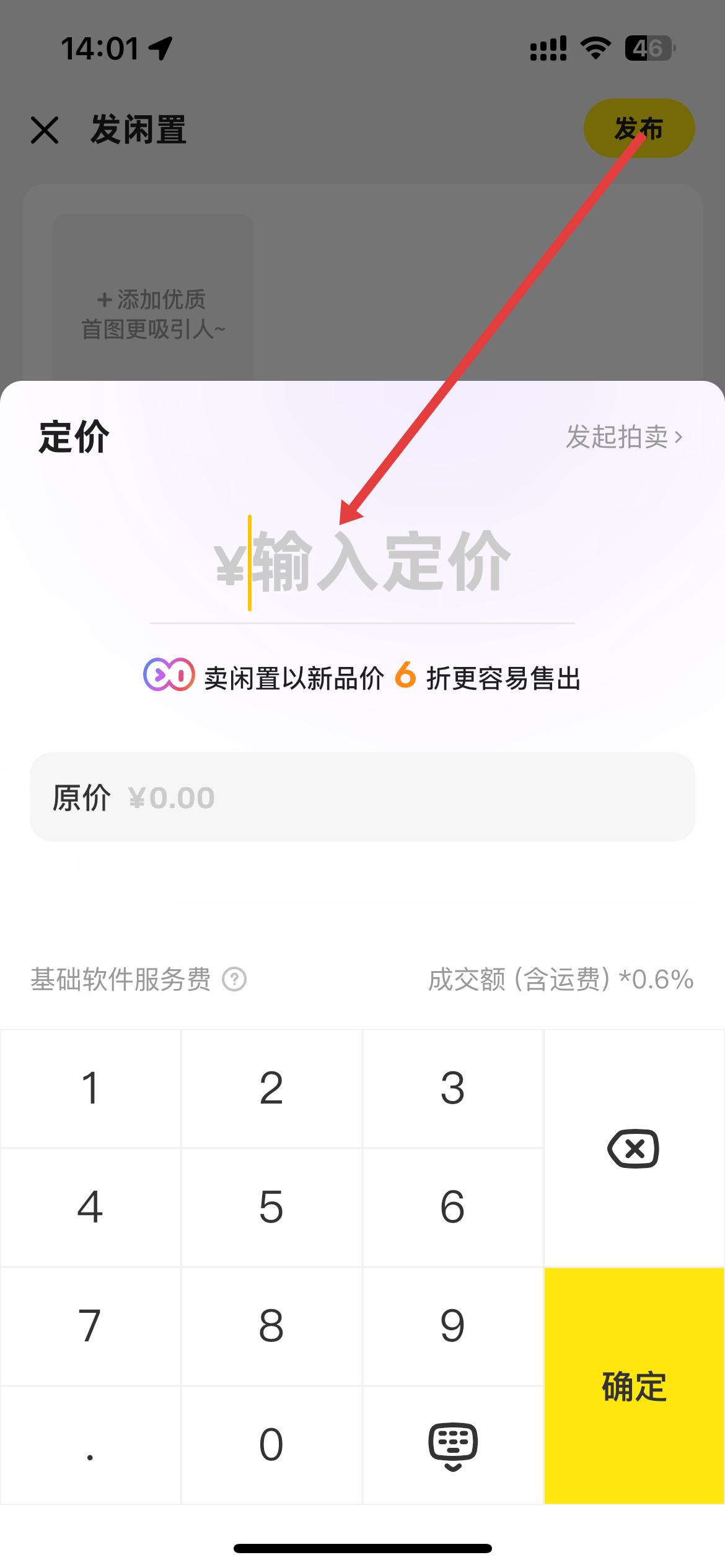Delete last digit with backspace key
The image size is (725, 1568).
coord(633,1149)
